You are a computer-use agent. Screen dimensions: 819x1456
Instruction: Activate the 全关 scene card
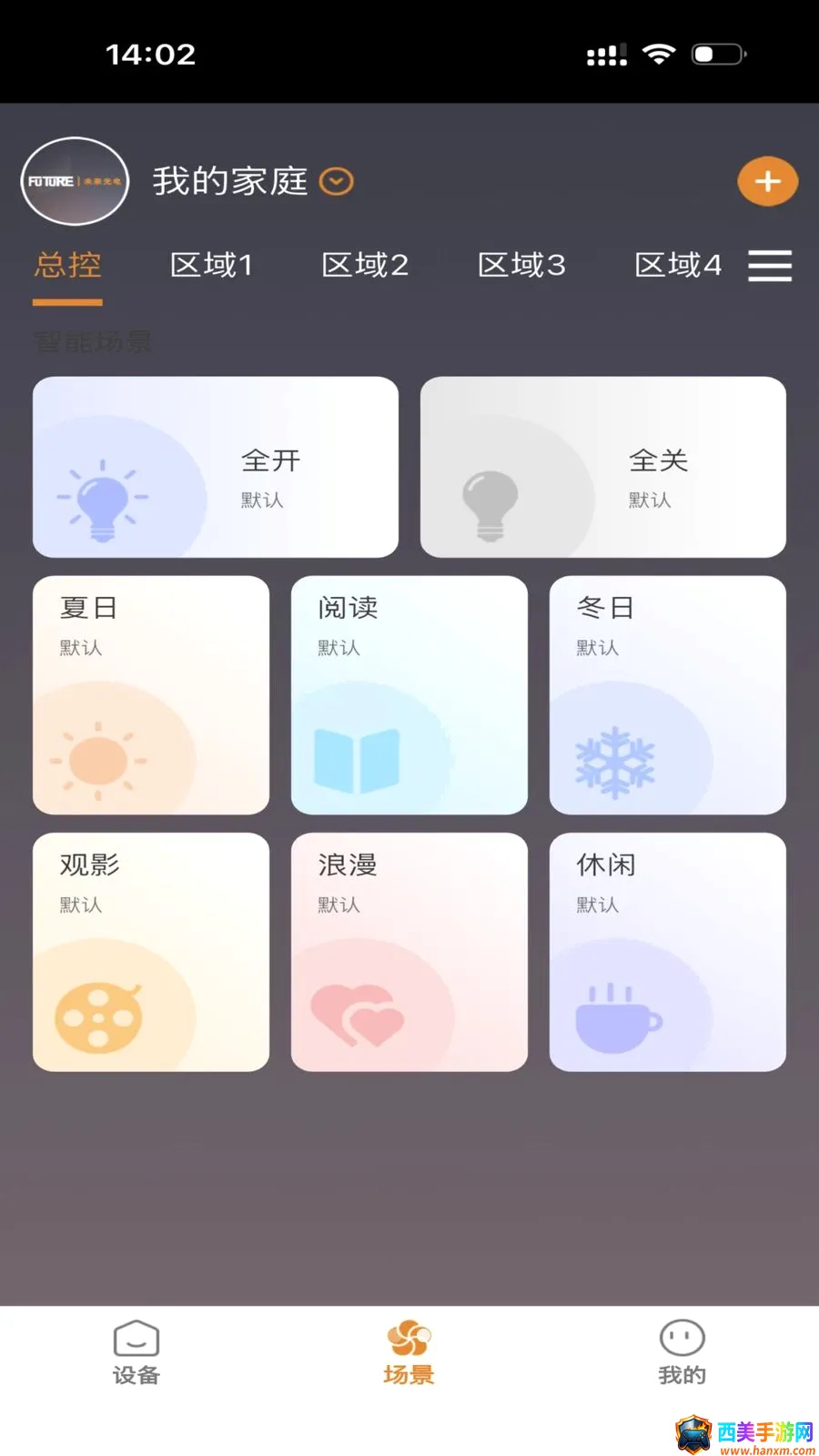tap(603, 467)
